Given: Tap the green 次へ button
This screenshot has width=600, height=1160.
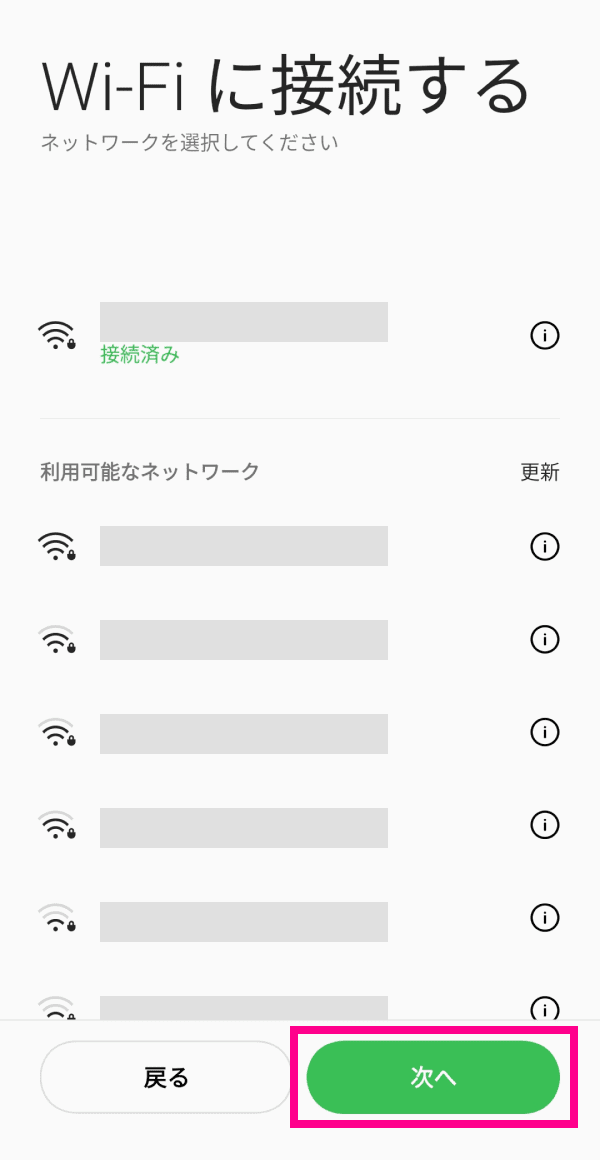Looking at the screenshot, I should (432, 1077).
